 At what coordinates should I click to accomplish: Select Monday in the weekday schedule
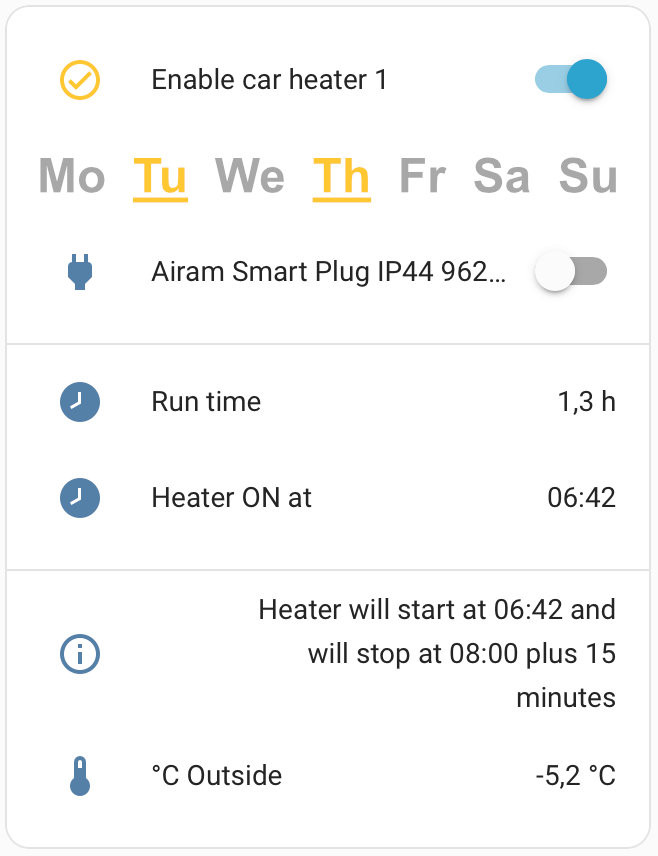(72, 177)
